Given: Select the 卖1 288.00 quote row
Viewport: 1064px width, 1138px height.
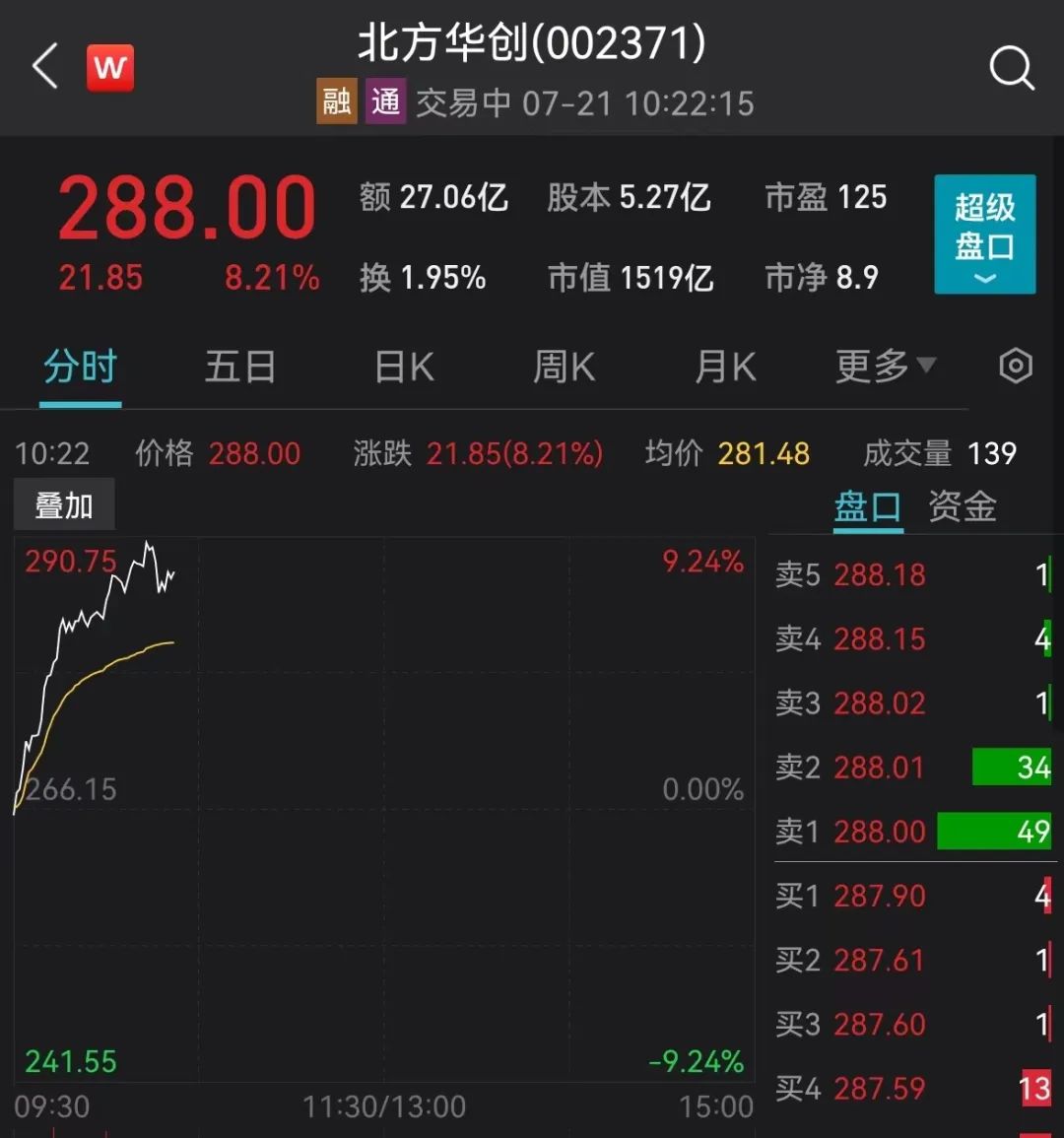Looking at the screenshot, I should pyautogui.click(x=912, y=832).
